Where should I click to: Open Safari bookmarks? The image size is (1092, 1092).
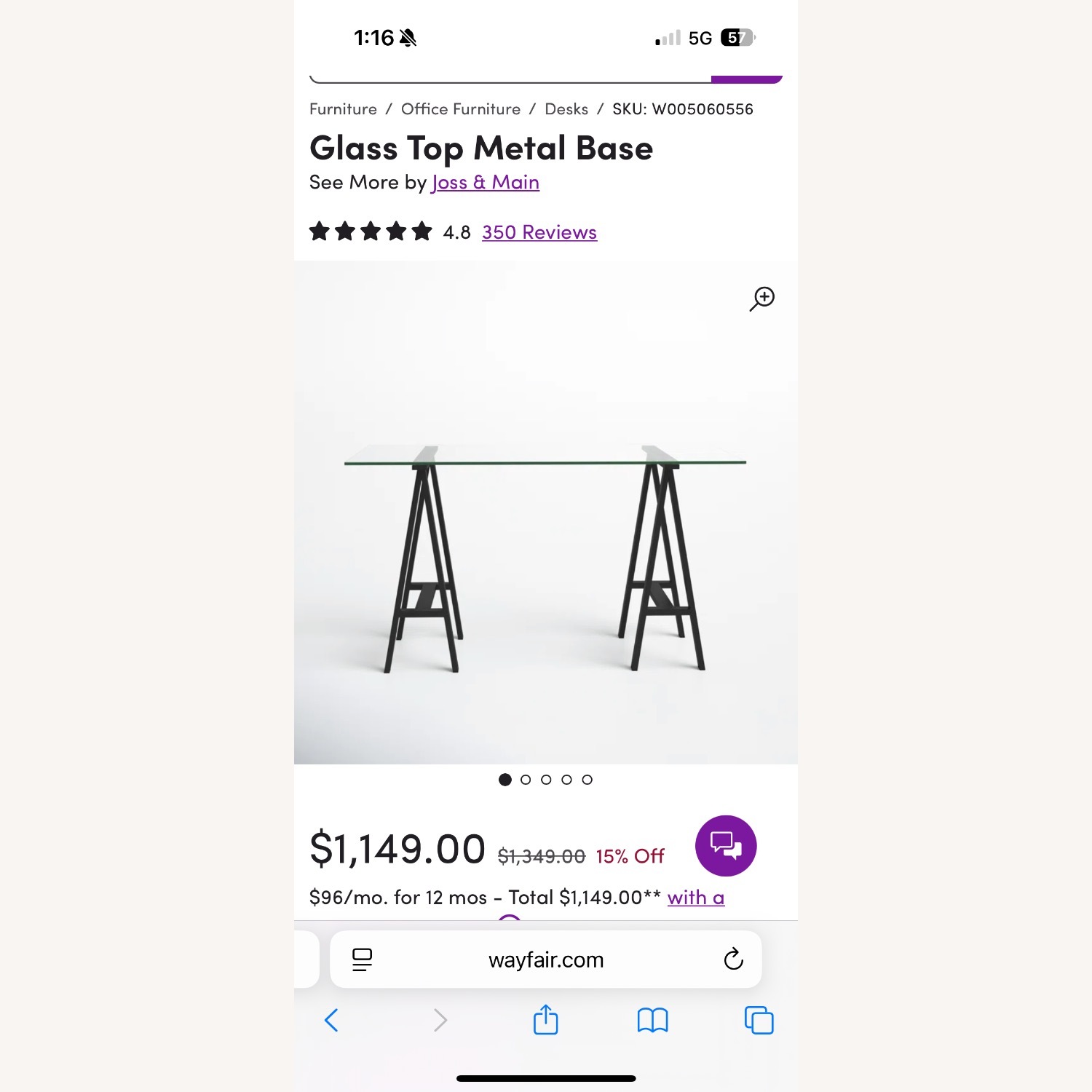(652, 1020)
